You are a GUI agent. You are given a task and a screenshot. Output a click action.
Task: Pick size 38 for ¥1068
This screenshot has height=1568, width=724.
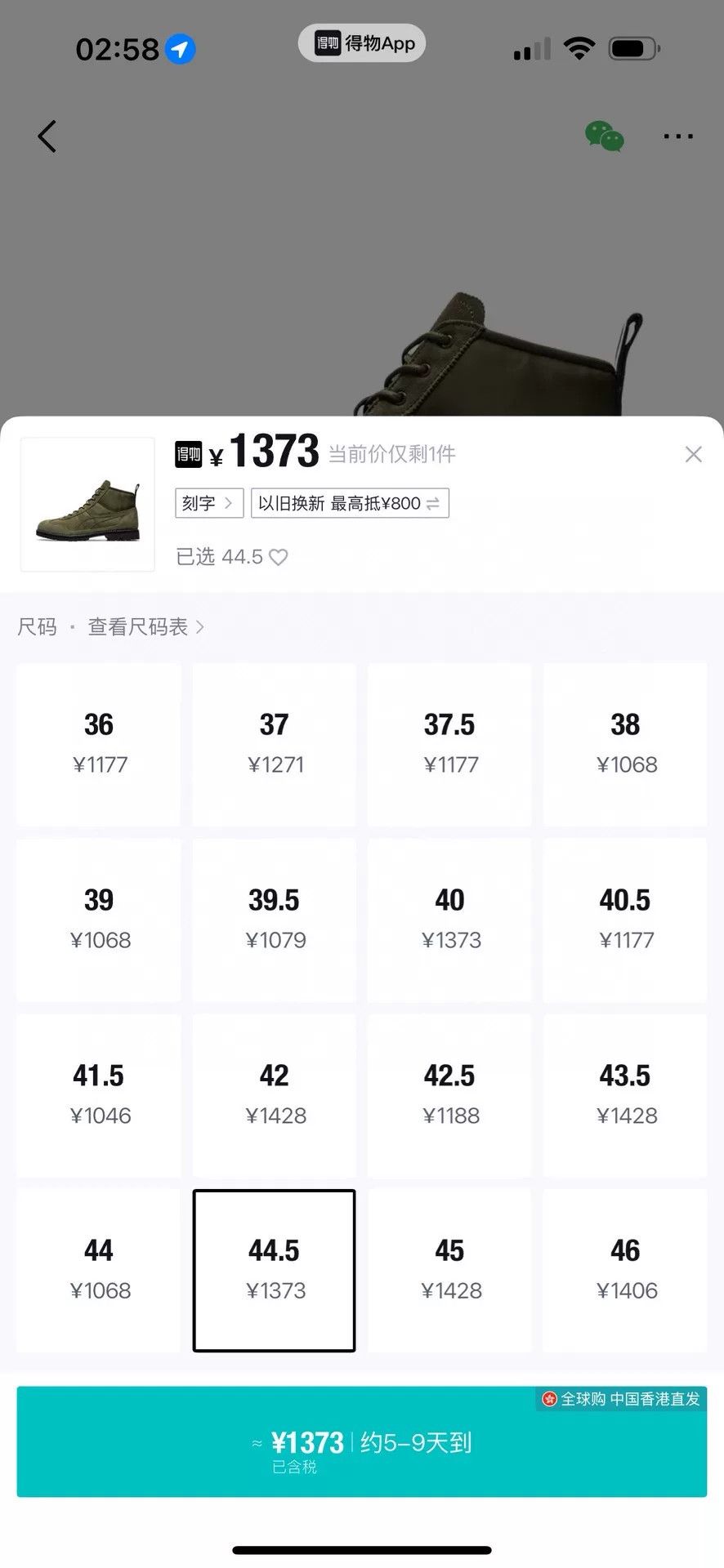tap(625, 744)
